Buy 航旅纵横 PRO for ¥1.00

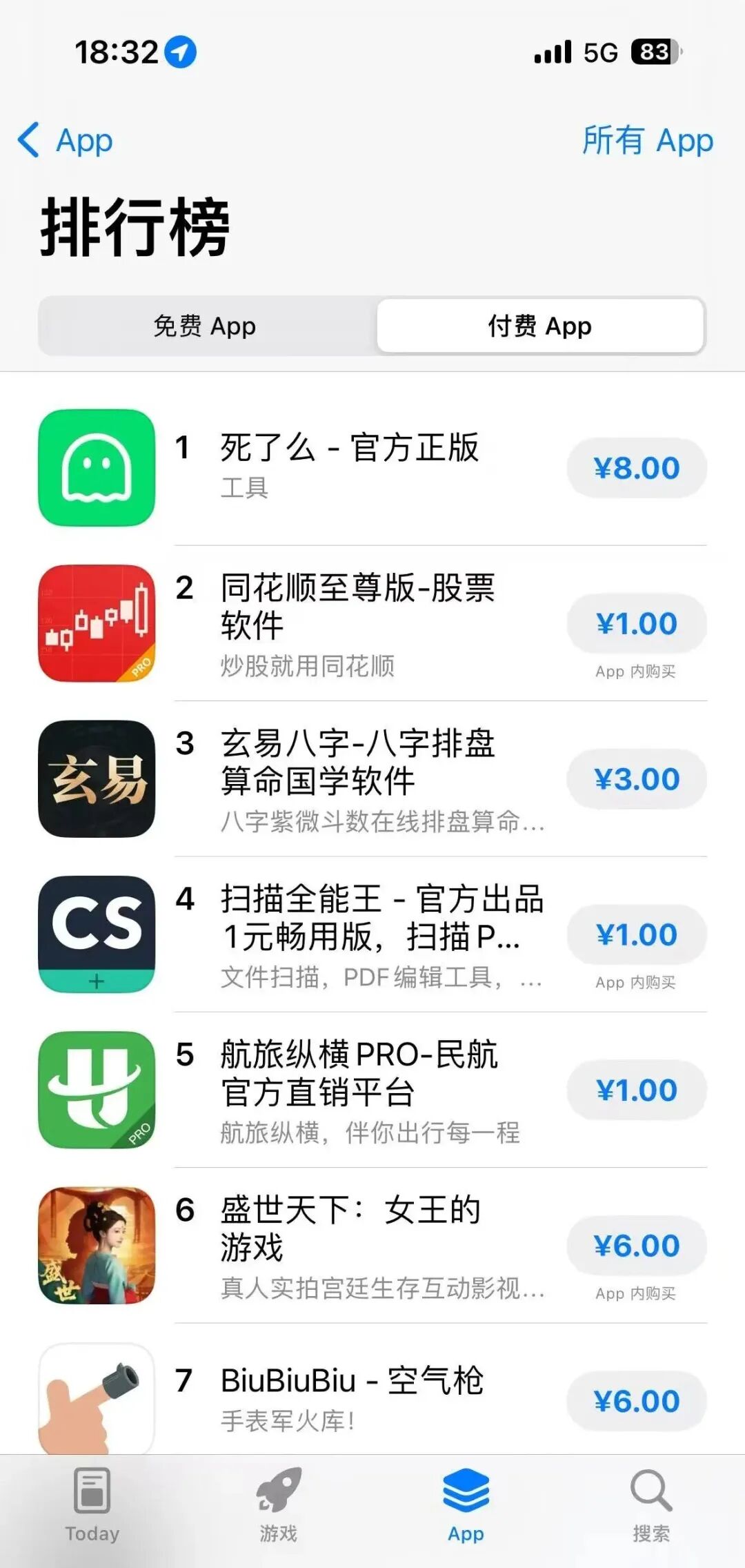636,1090
